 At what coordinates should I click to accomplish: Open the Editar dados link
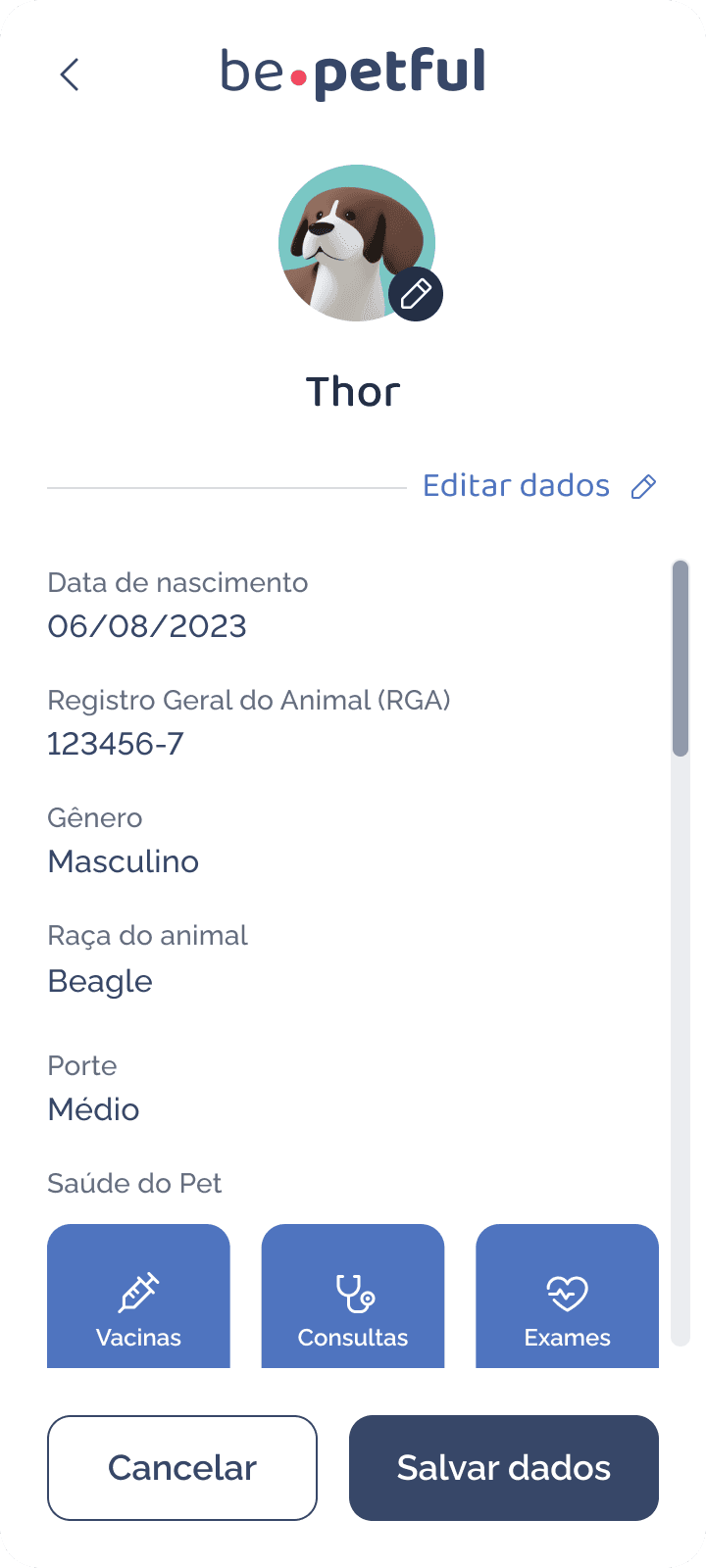point(538,486)
